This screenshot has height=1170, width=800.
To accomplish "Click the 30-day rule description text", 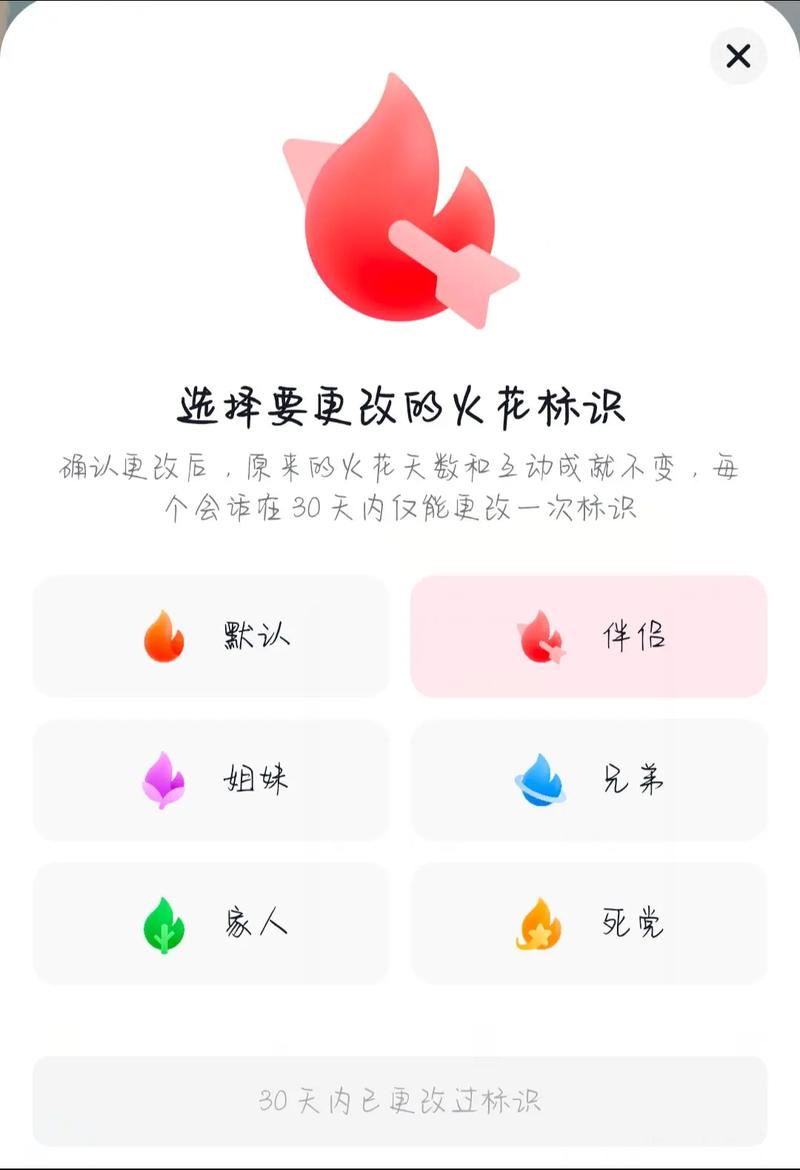I will [400, 490].
